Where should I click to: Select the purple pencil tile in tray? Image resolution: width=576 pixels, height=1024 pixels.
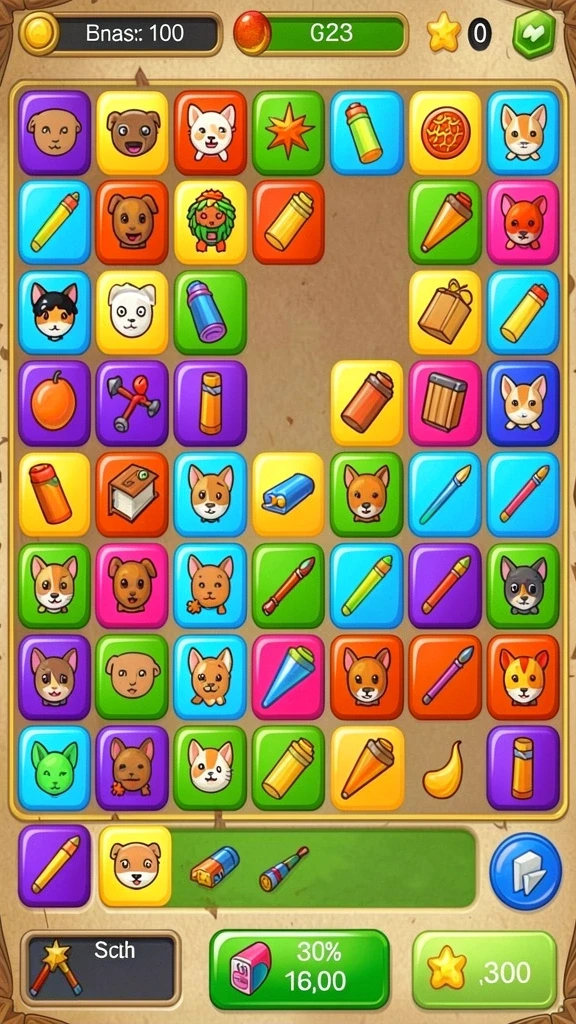pyautogui.click(x=54, y=866)
